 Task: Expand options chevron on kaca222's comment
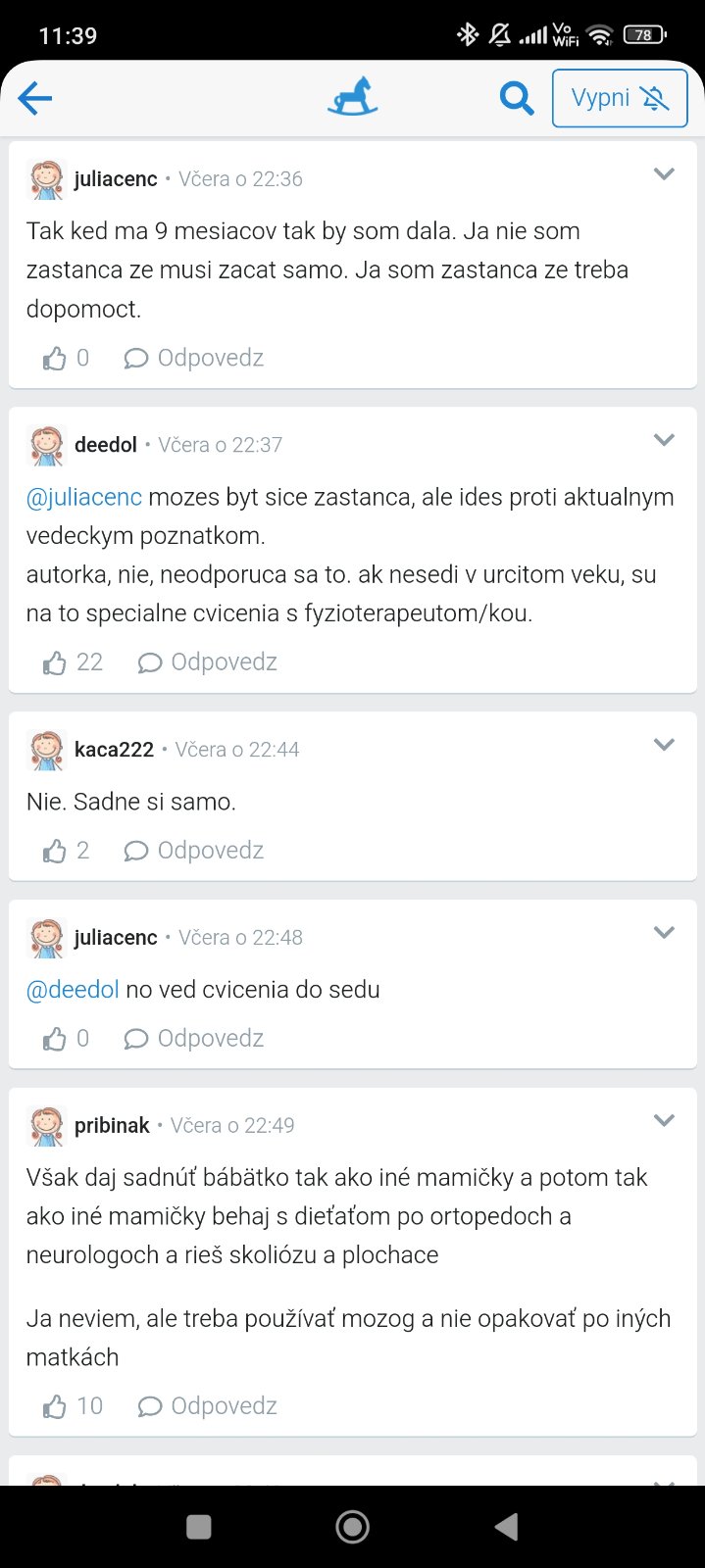pyautogui.click(x=664, y=745)
